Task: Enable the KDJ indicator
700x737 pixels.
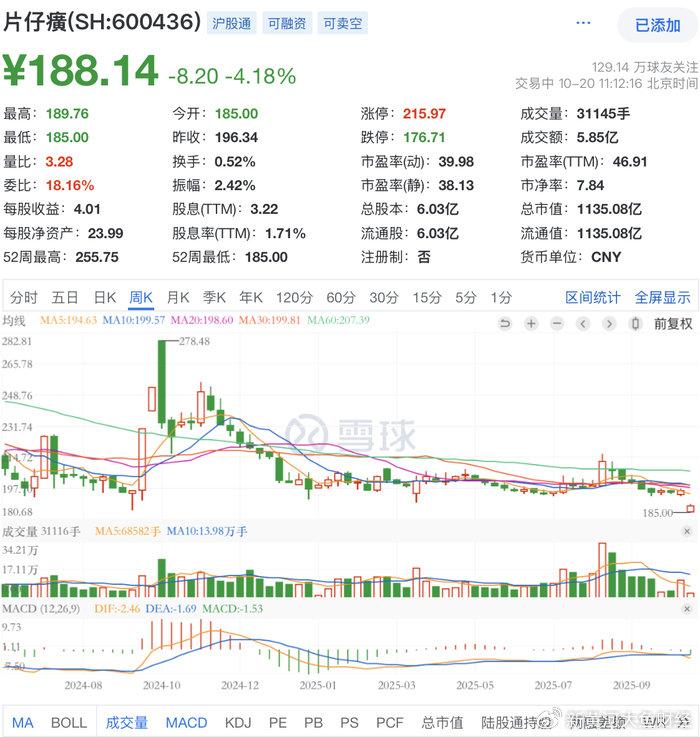Action: click(238, 722)
